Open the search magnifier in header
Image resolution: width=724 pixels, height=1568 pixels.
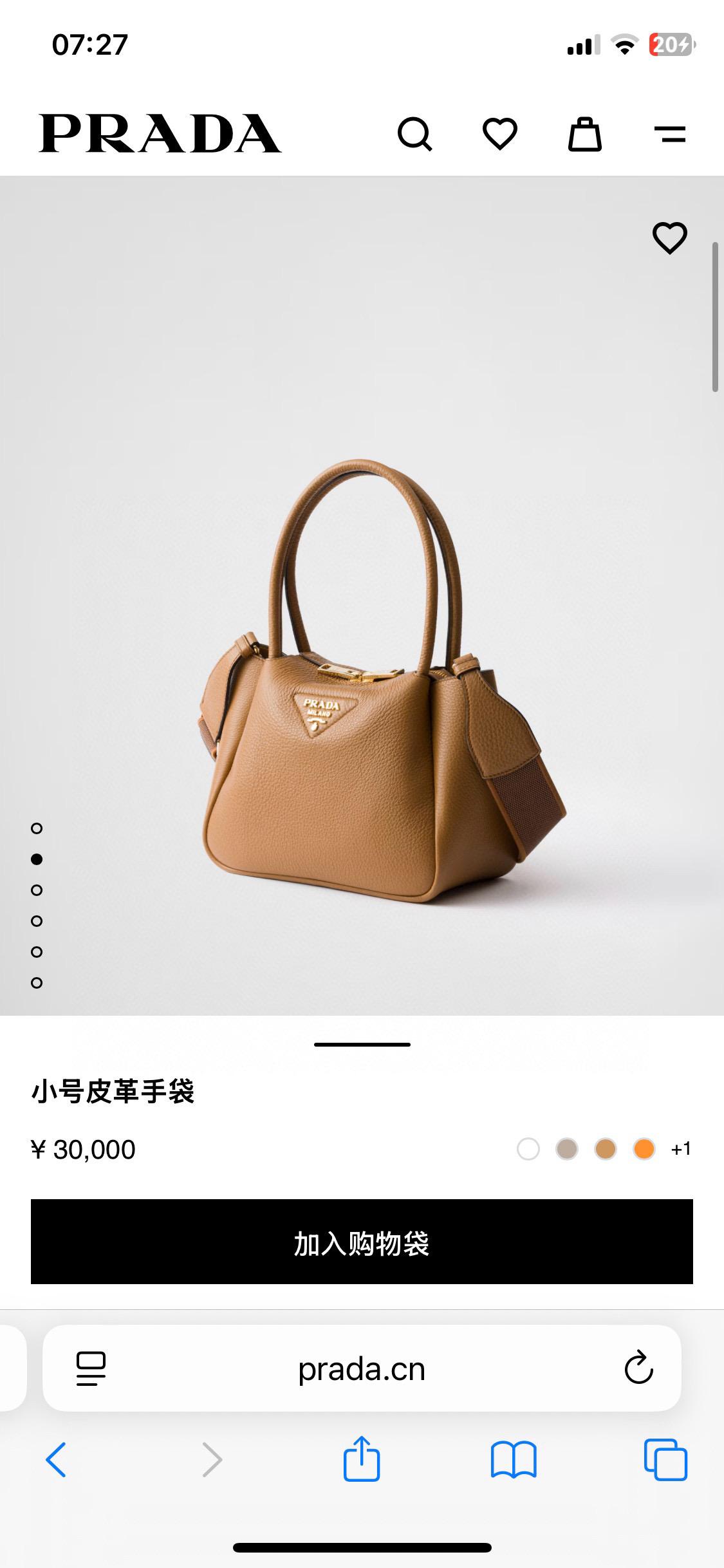(x=415, y=134)
